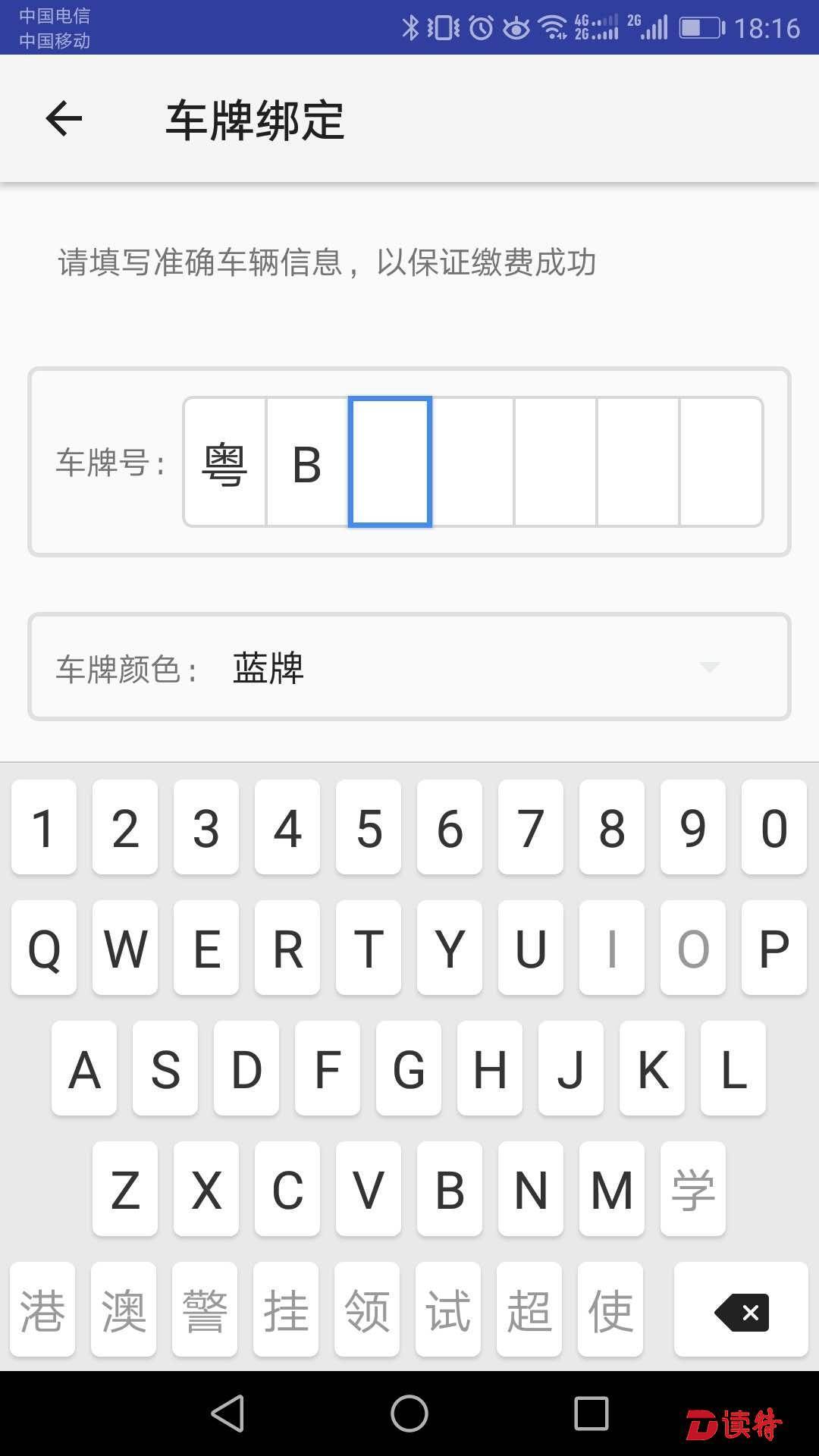Tap the 5 key on the keypad
The height and width of the screenshot is (1456, 819).
(369, 827)
